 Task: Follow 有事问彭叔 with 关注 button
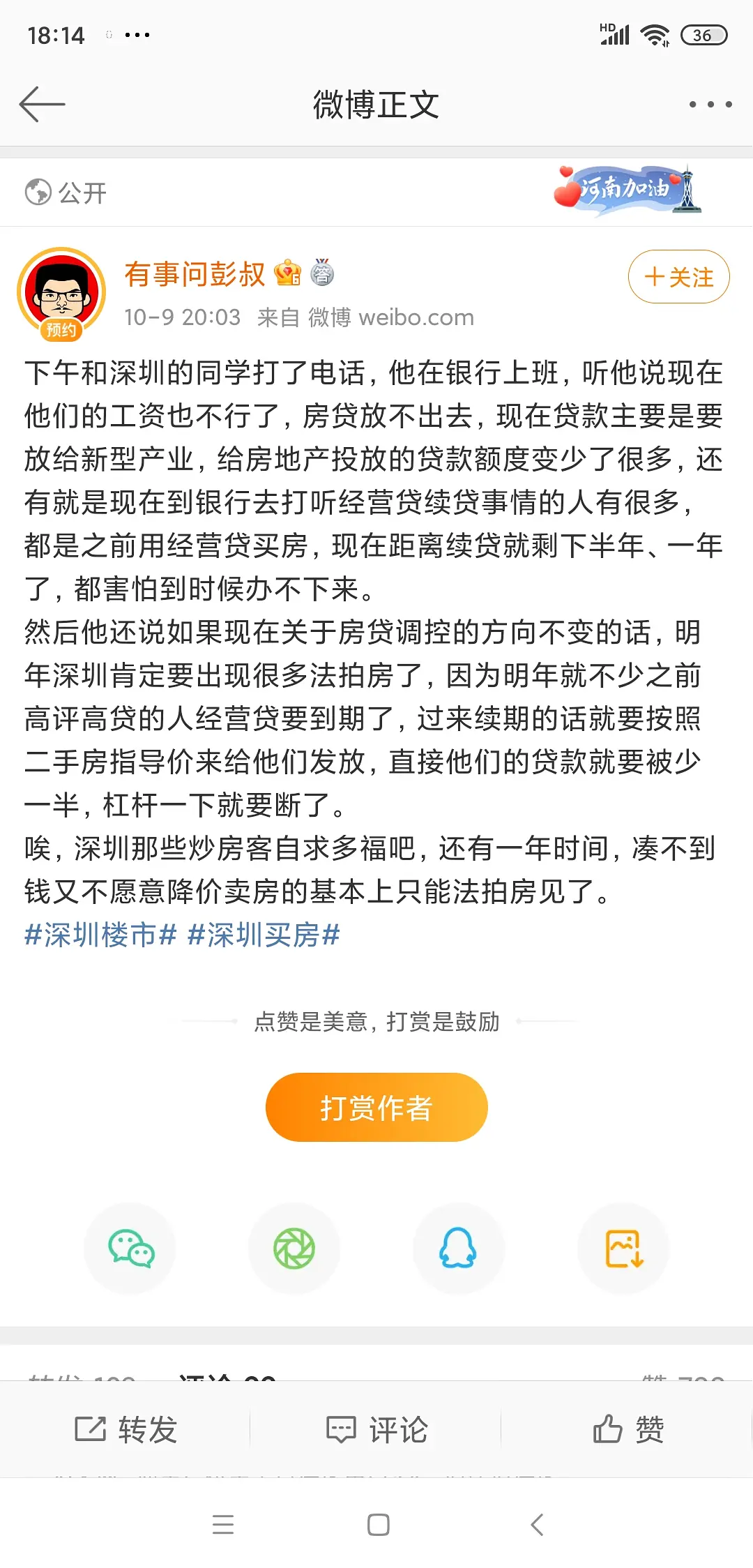[x=678, y=277]
